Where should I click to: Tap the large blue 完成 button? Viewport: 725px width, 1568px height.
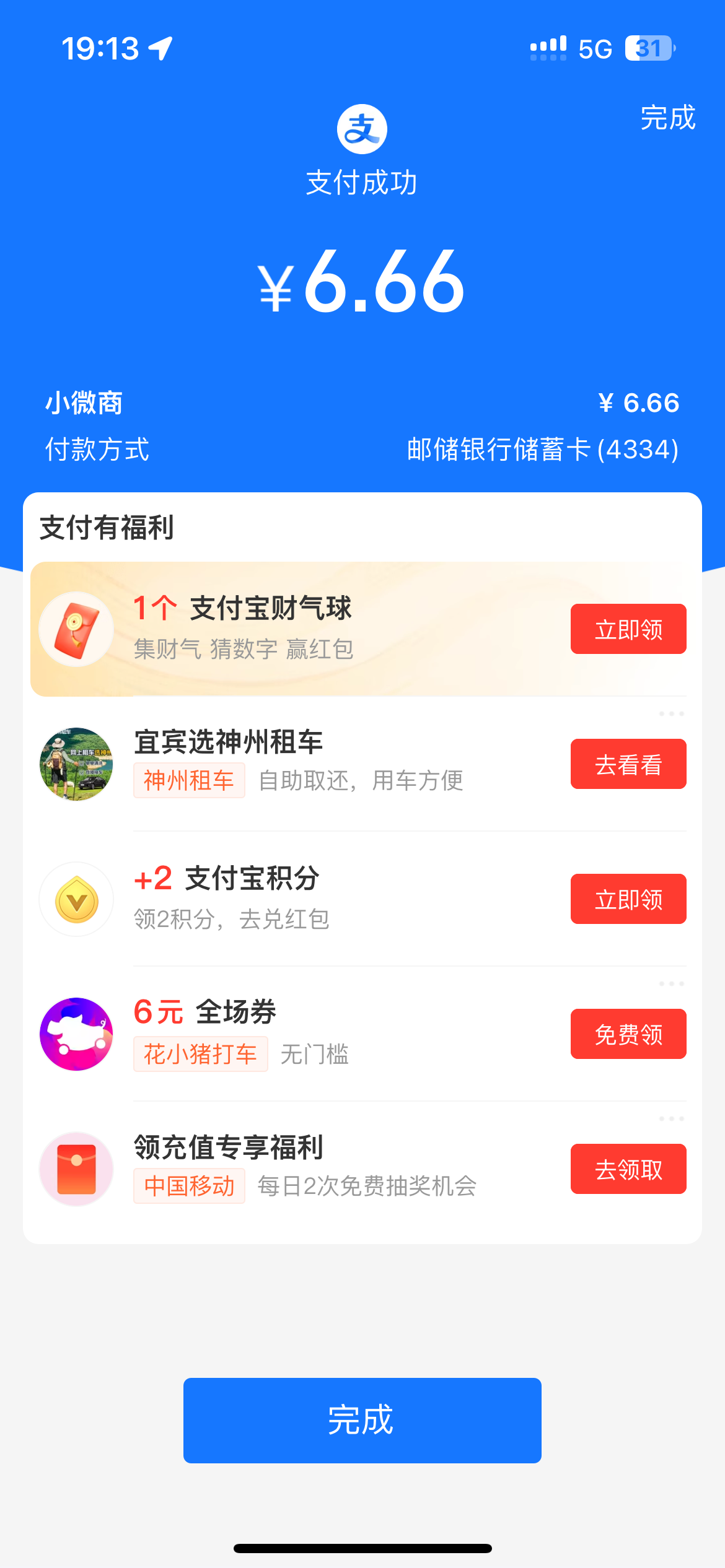pos(362,1421)
